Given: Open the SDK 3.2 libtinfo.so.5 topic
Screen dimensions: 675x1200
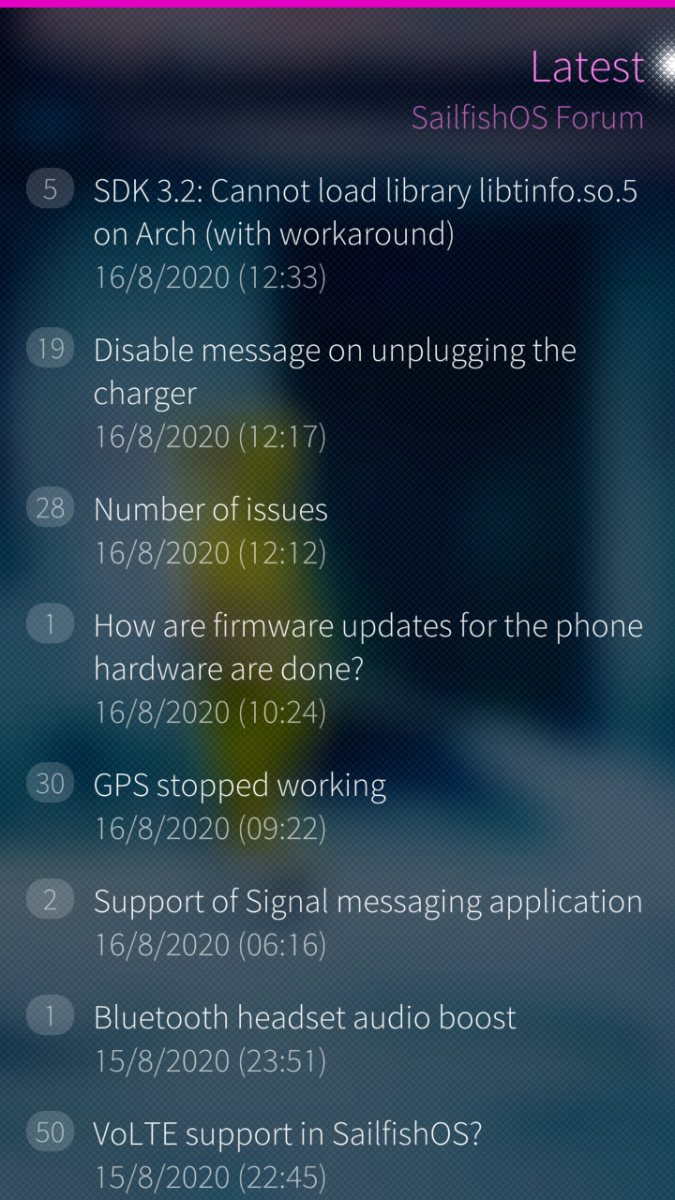Looking at the screenshot, I should 365,212.
